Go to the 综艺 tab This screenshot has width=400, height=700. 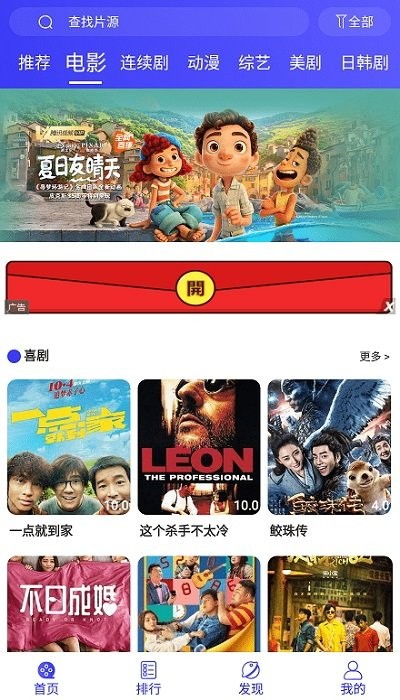pos(254,62)
